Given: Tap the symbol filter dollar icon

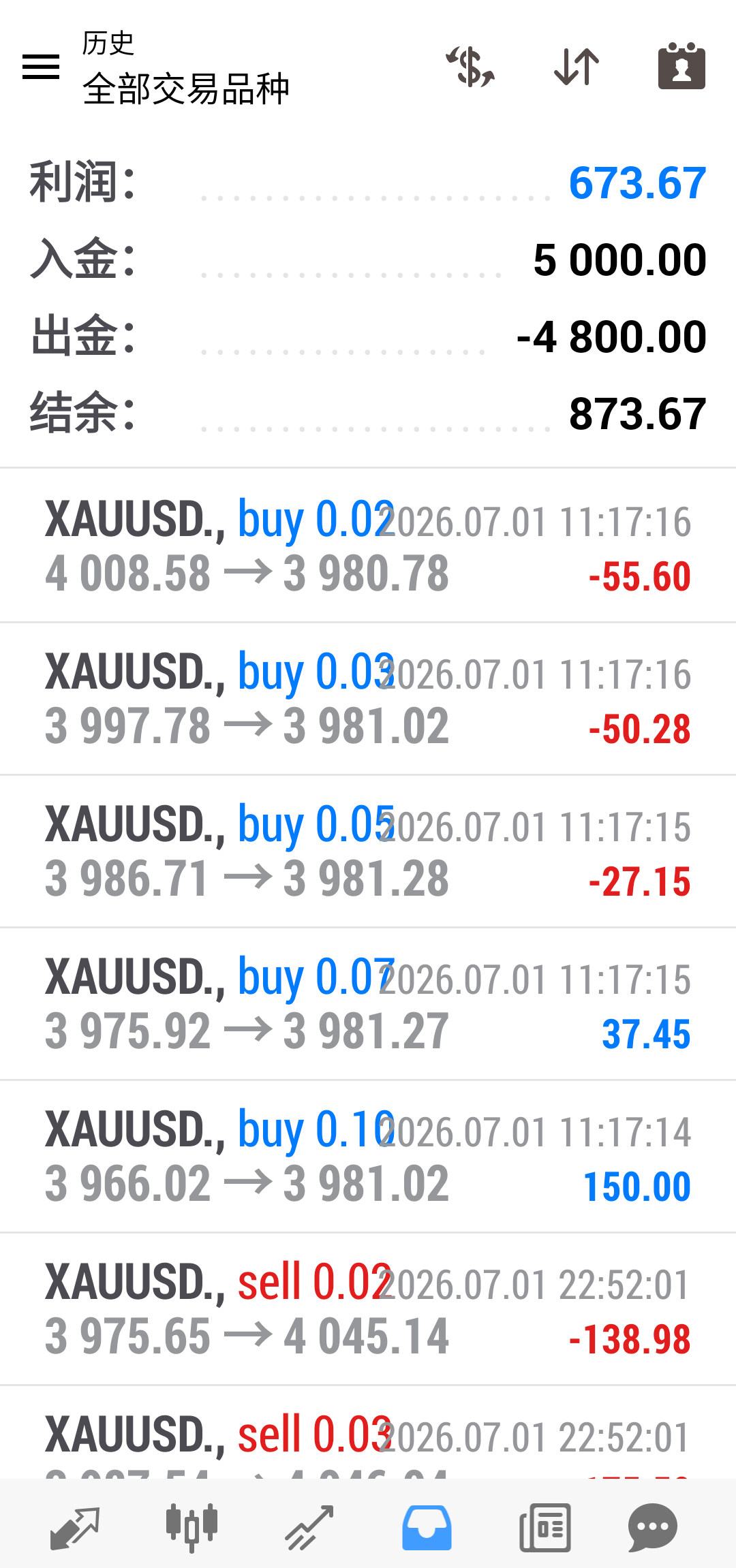Looking at the screenshot, I should point(470,67).
